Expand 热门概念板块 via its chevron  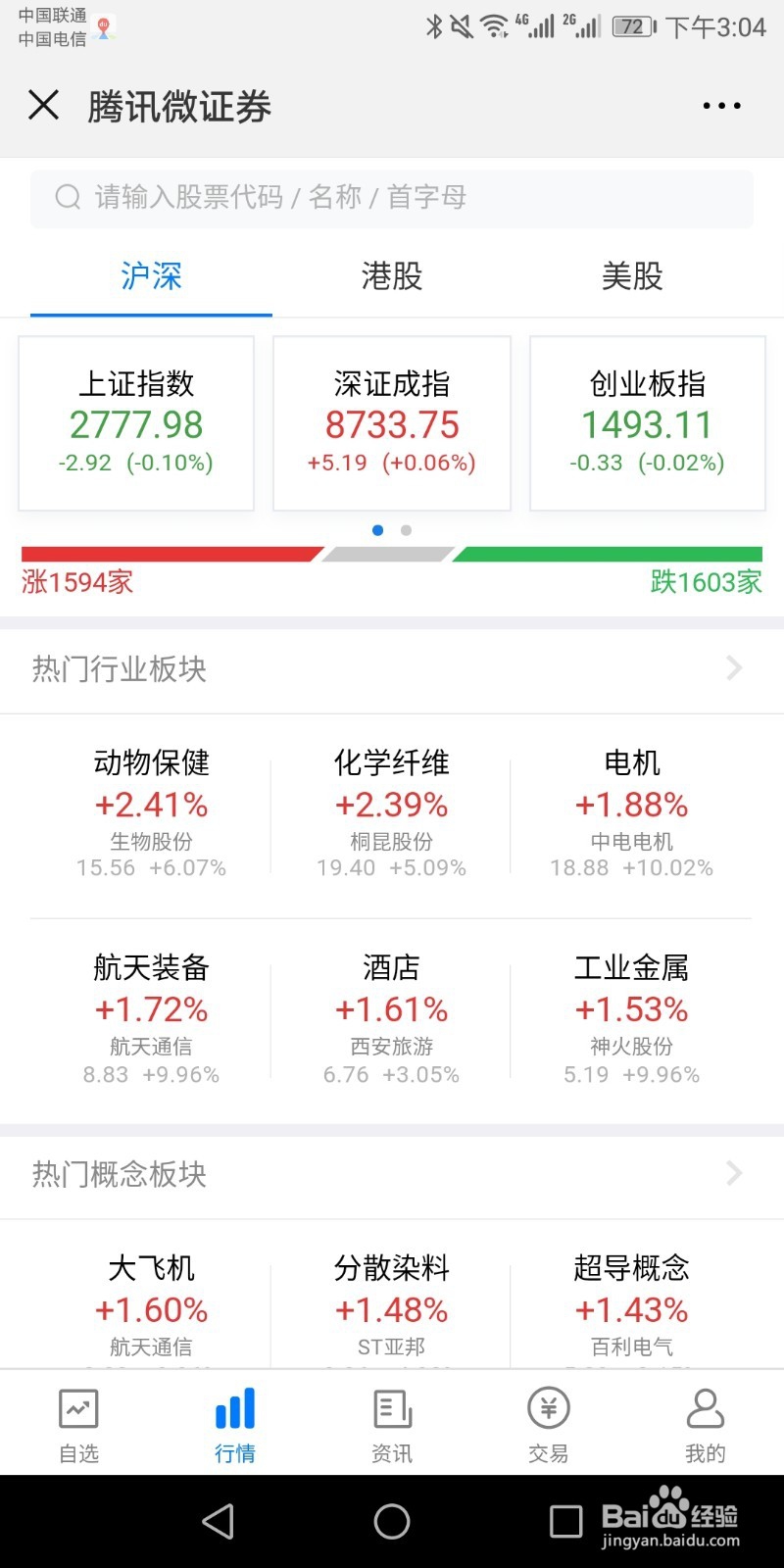[x=733, y=1174]
